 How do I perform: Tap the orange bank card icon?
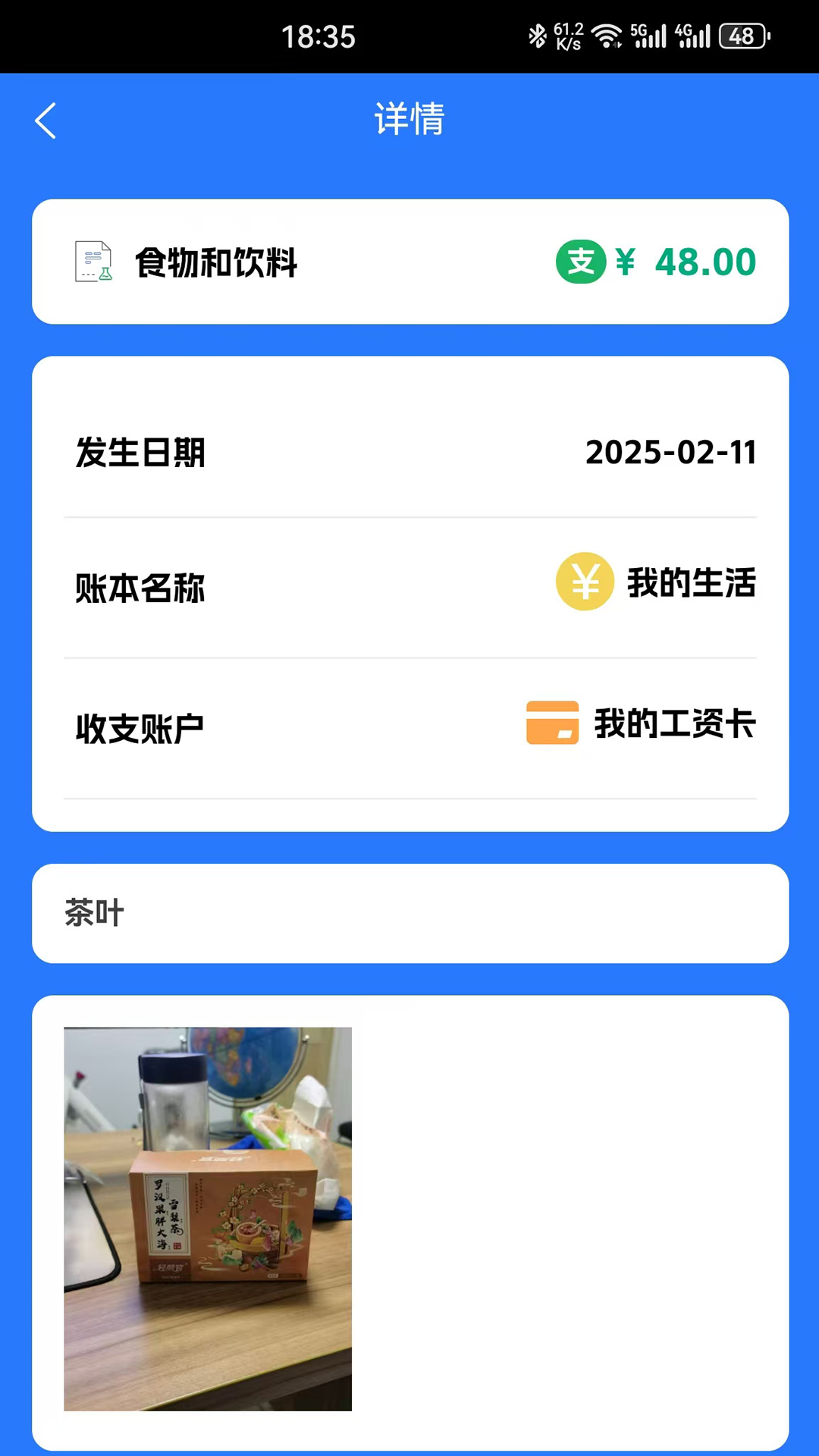pos(552,725)
